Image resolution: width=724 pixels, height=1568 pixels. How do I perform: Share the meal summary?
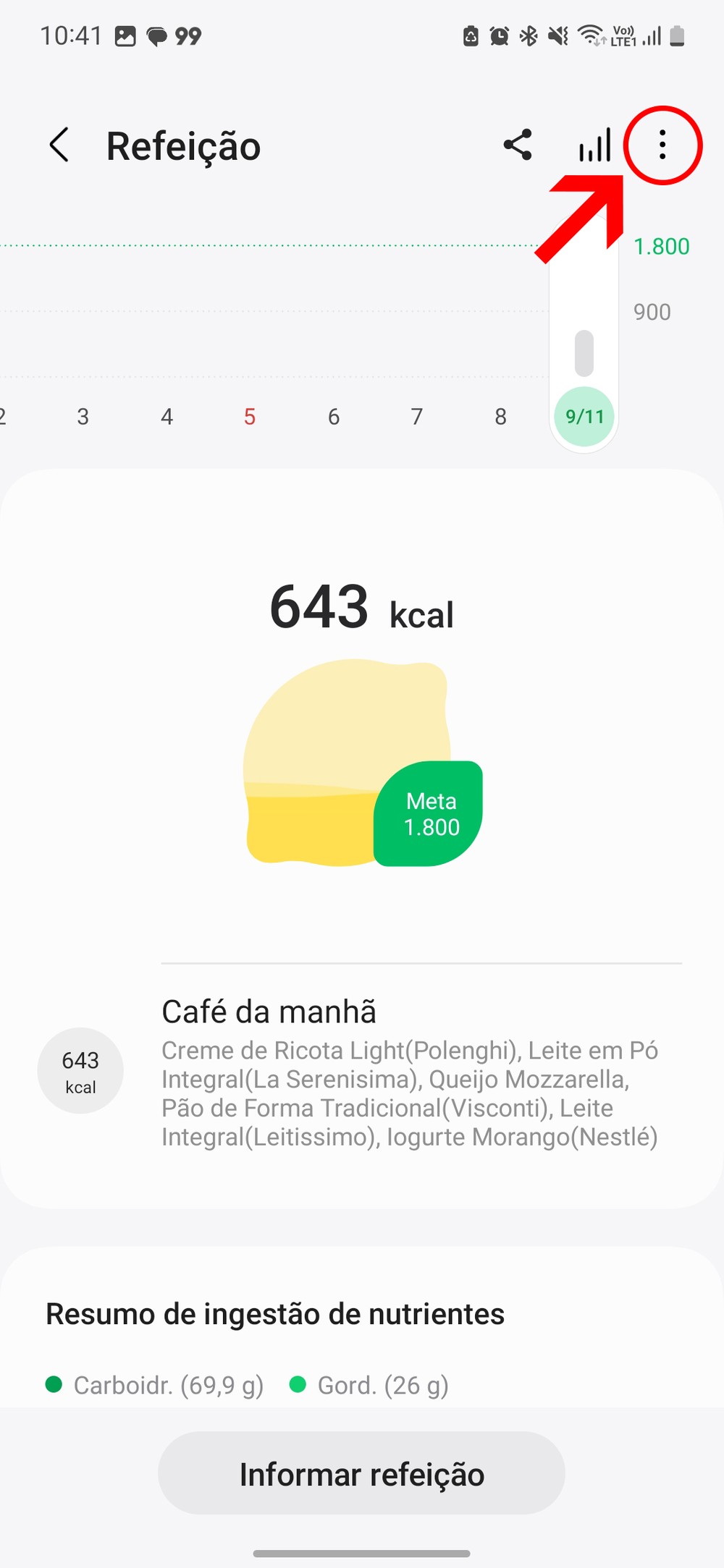518,145
